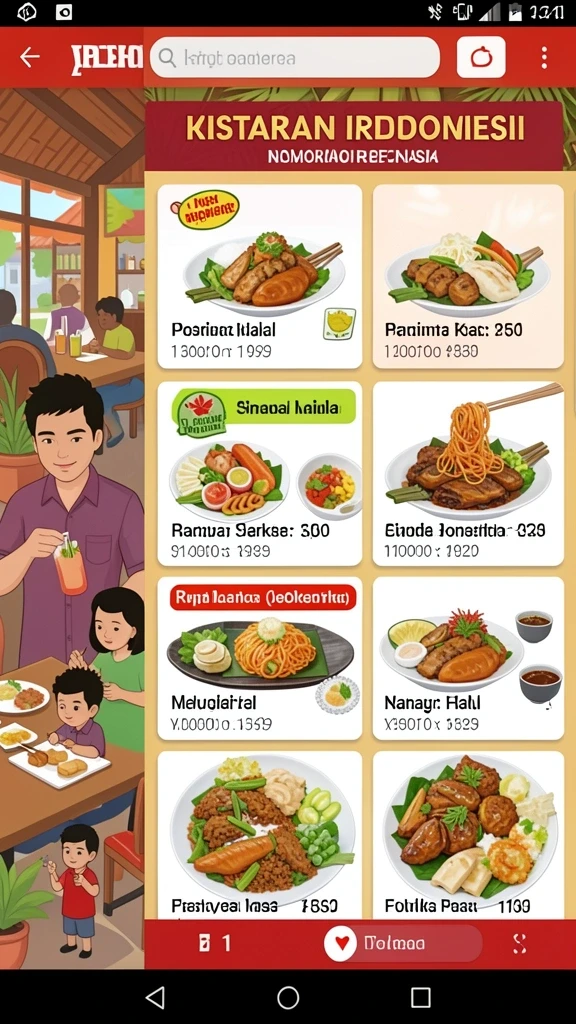Tap the system home button
This screenshot has width=576, height=1024.
(288, 997)
